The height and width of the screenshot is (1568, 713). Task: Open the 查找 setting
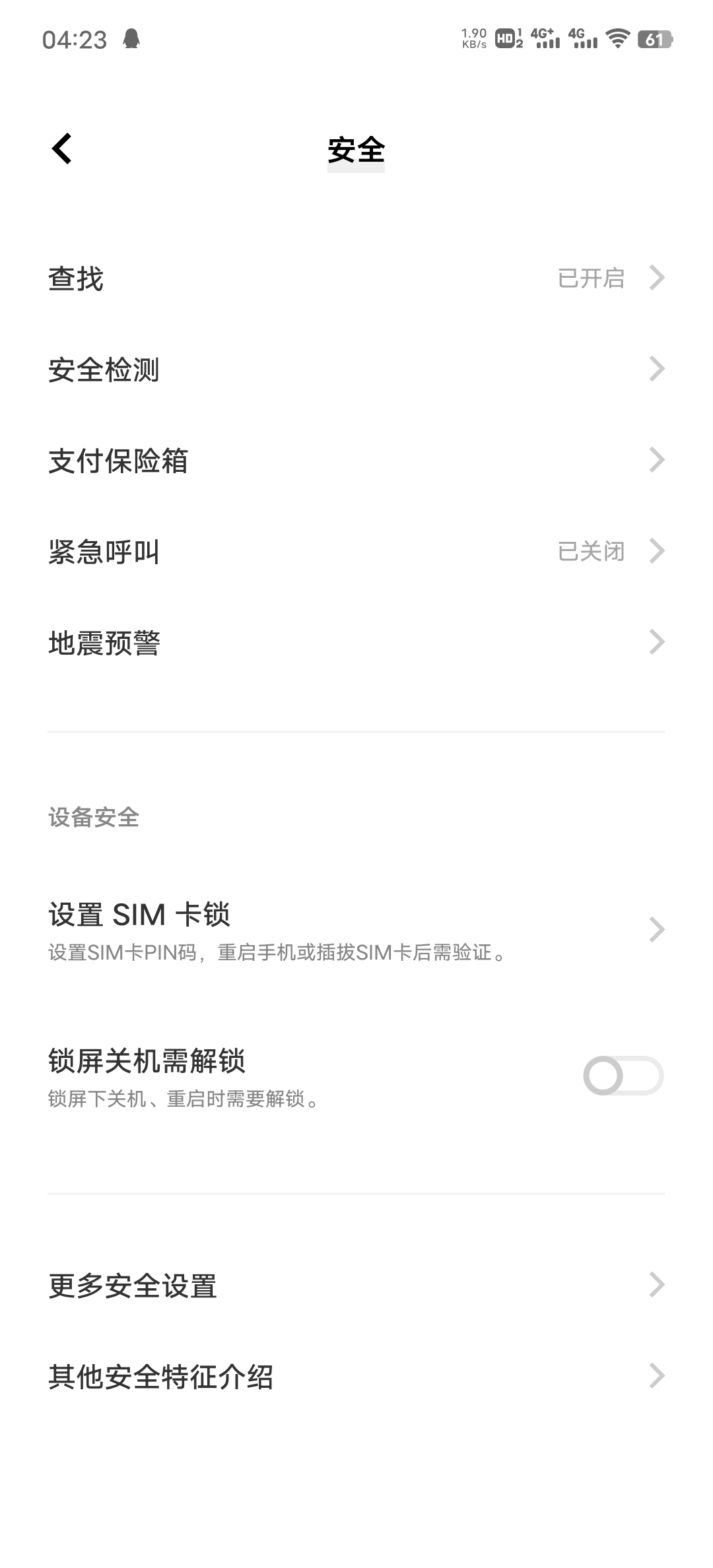[x=356, y=278]
